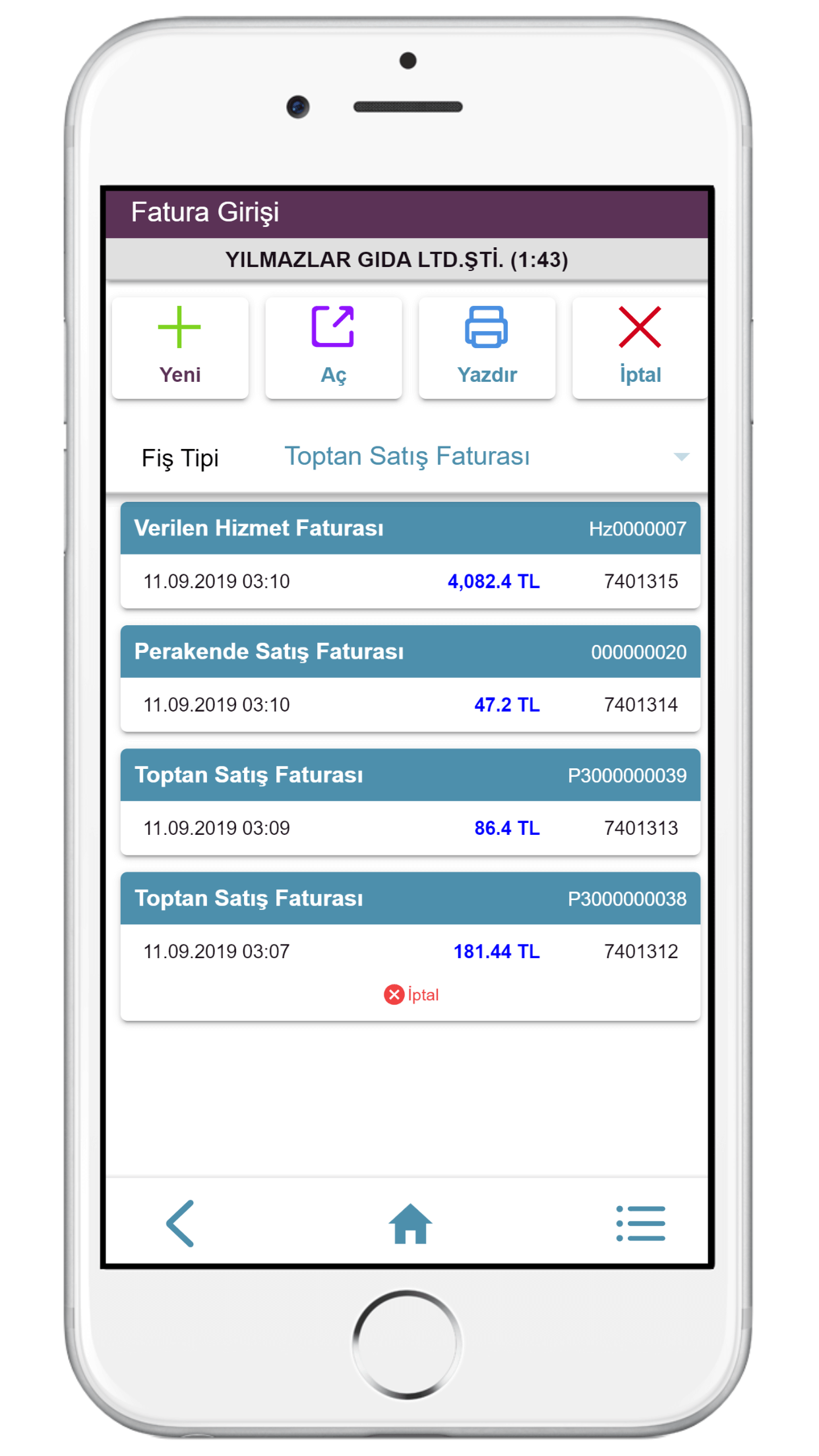Go to the home screen icon

click(x=410, y=1224)
